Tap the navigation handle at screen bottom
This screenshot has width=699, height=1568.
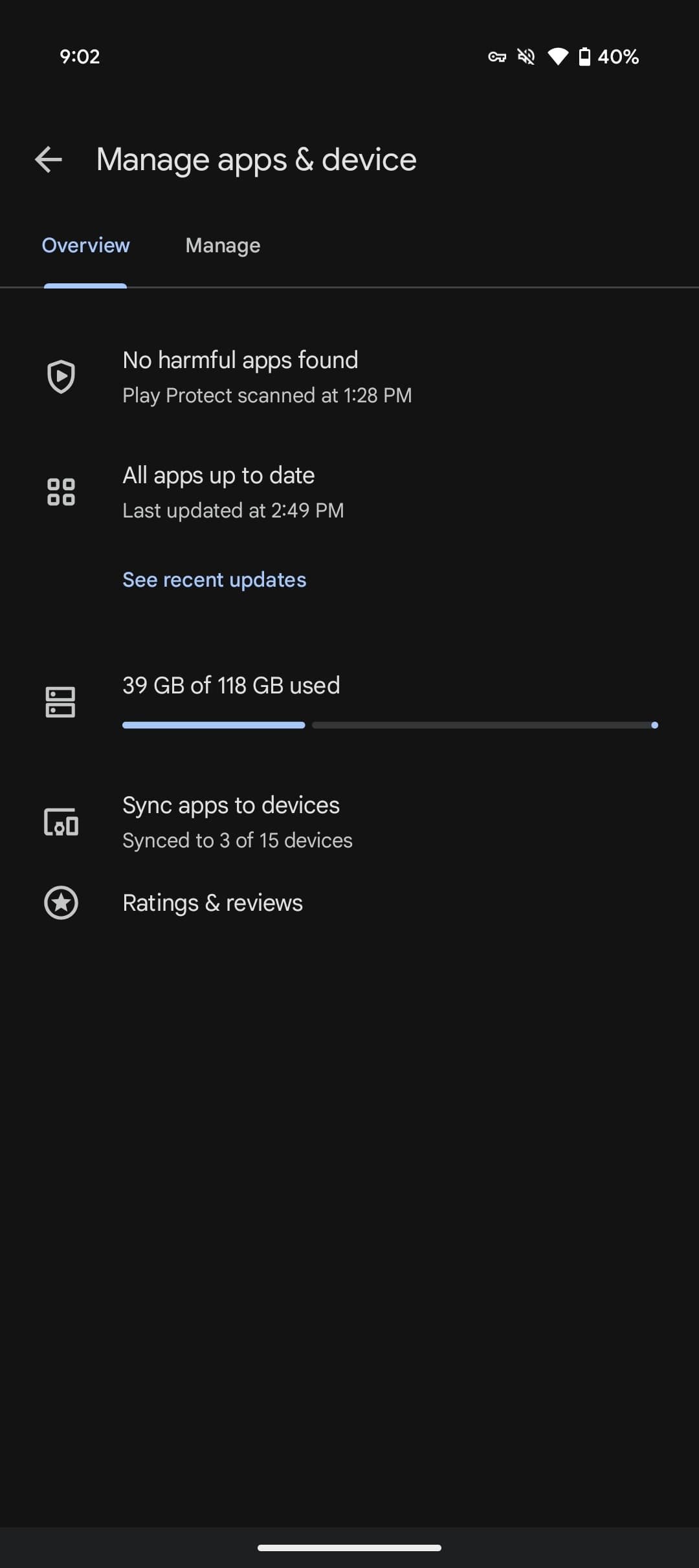click(x=349, y=1547)
